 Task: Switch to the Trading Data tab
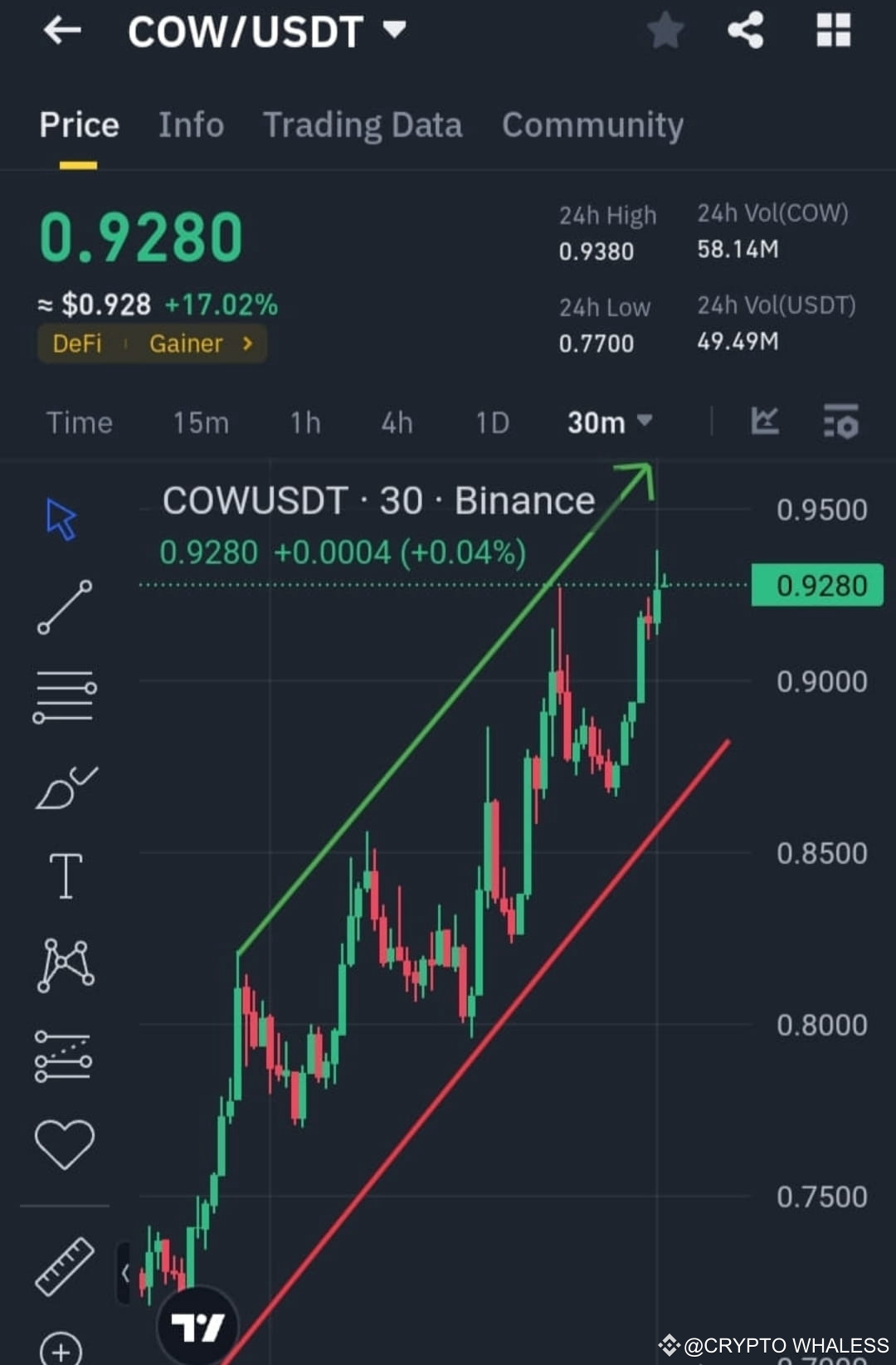click(x=363, y=124)
